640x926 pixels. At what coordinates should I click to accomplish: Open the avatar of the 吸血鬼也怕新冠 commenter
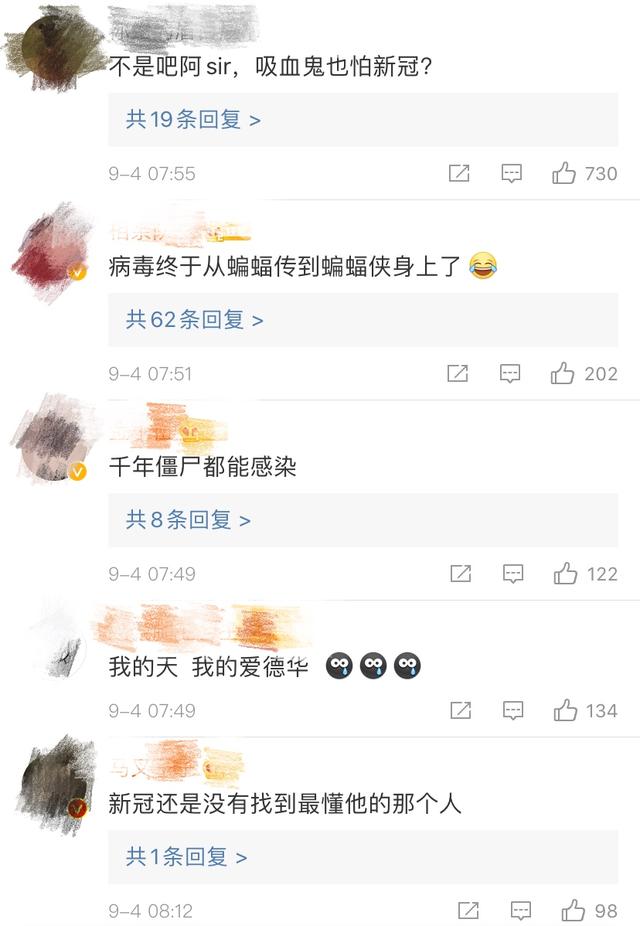(43, 48)
